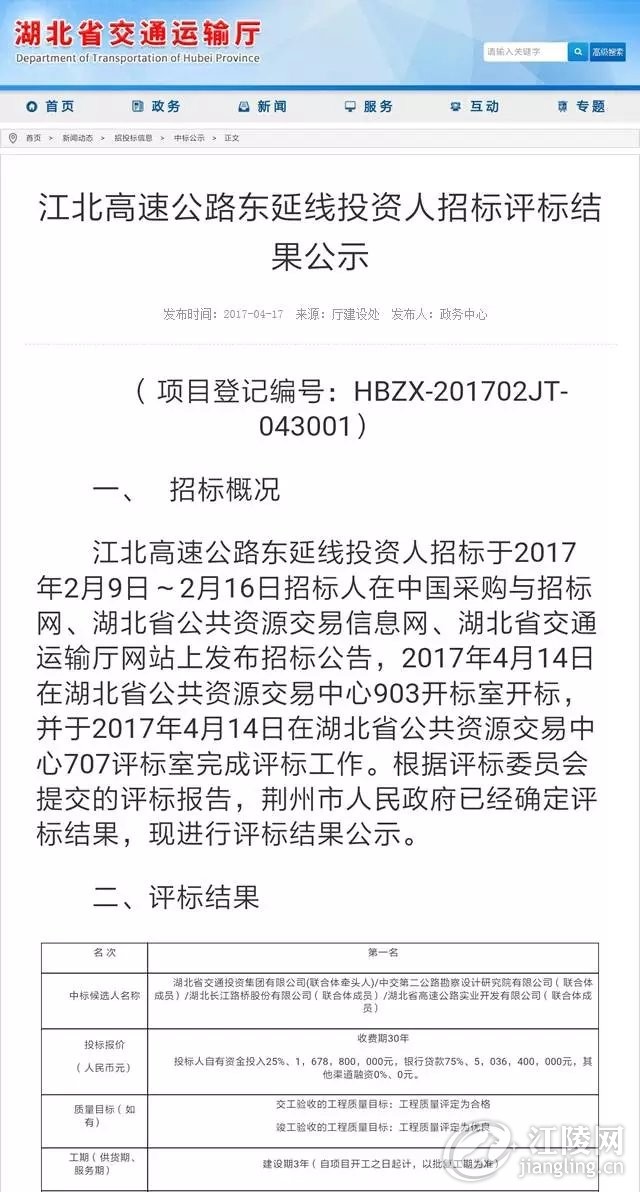Tap 首页 in the breadcrumb trail

(33, 138)
